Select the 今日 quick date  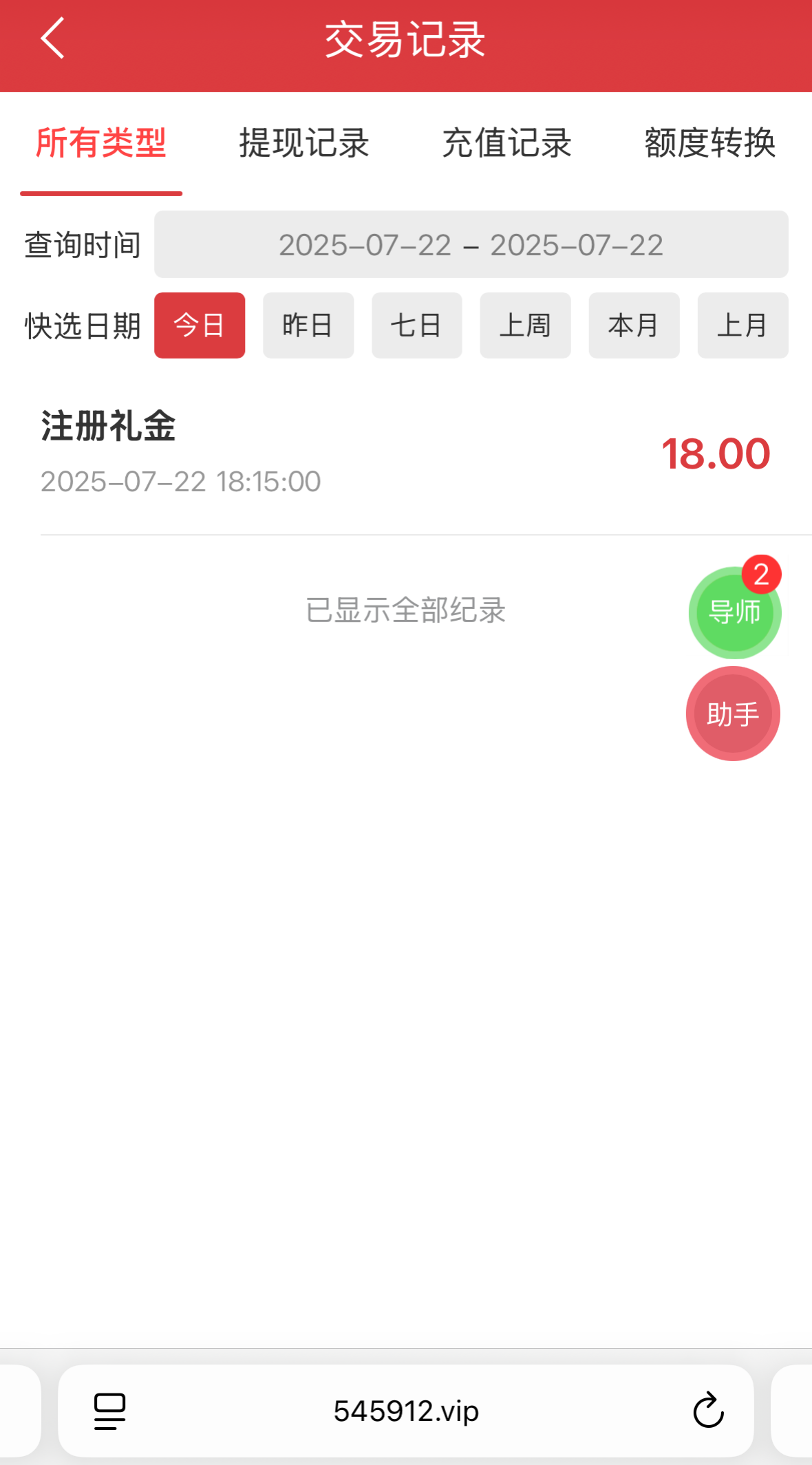pyautogui.click(x=200, y=325)
